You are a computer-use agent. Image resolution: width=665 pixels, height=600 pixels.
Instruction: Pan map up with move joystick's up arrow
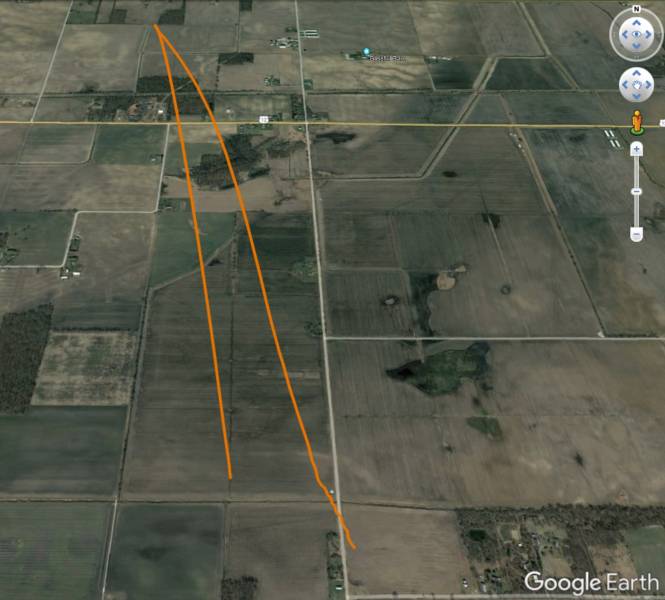[636, 74]
